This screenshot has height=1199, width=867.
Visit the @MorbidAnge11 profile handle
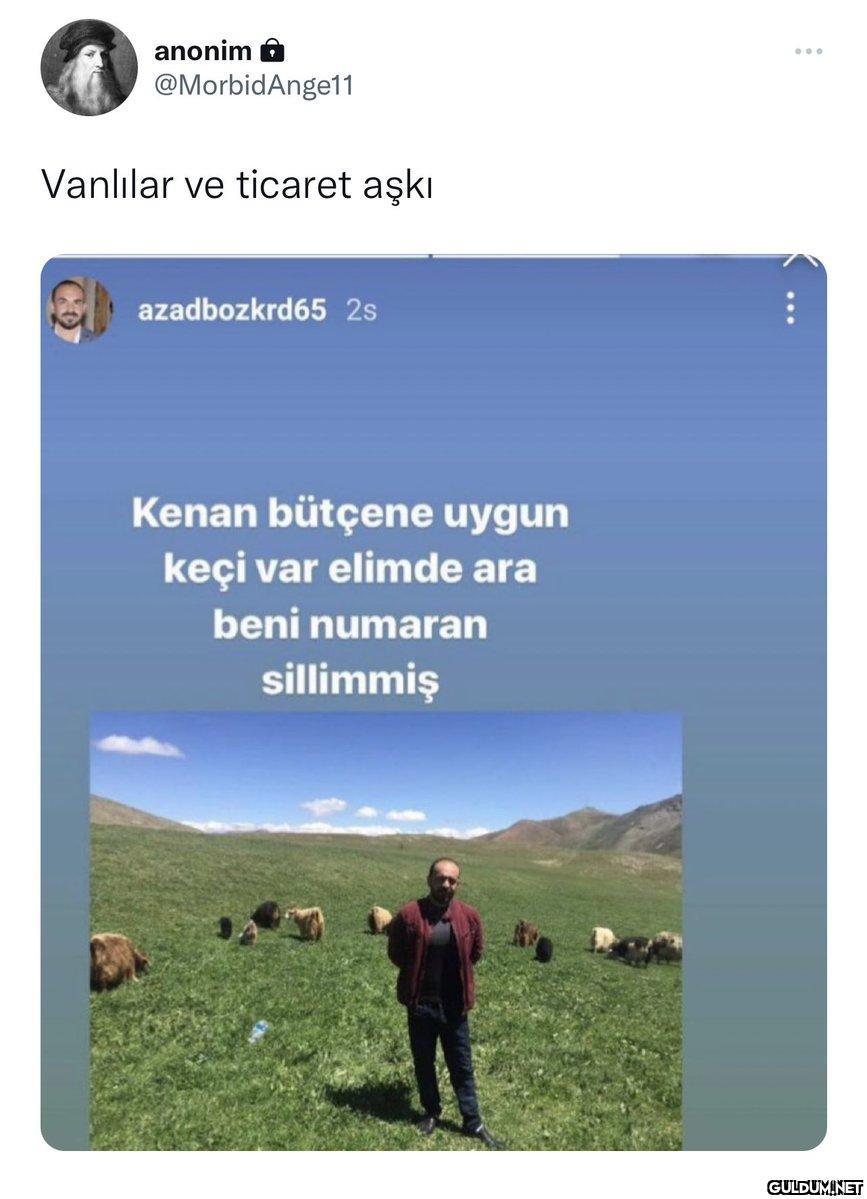[x=253, y=86]
